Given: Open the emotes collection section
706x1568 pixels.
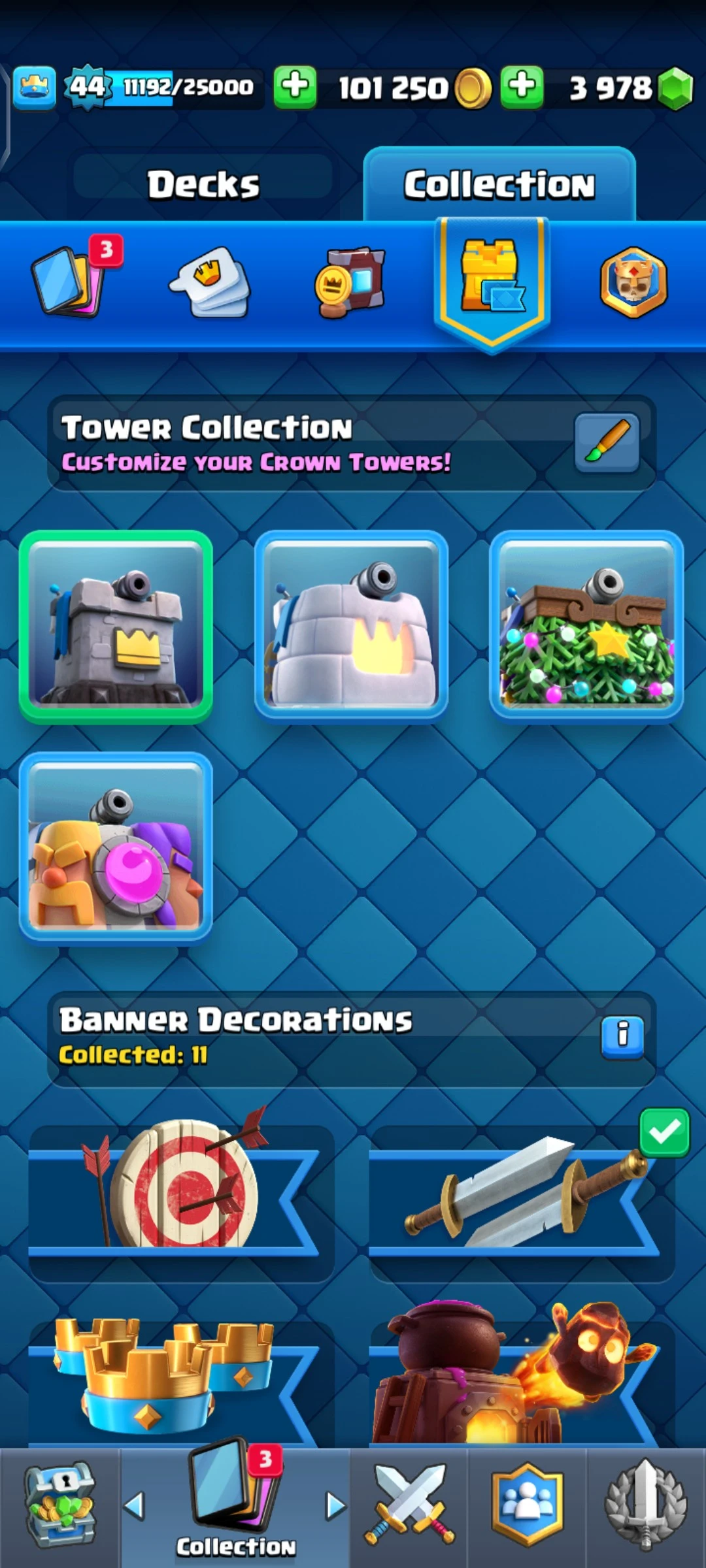Looking at the screenshot, I should point(210,282).
